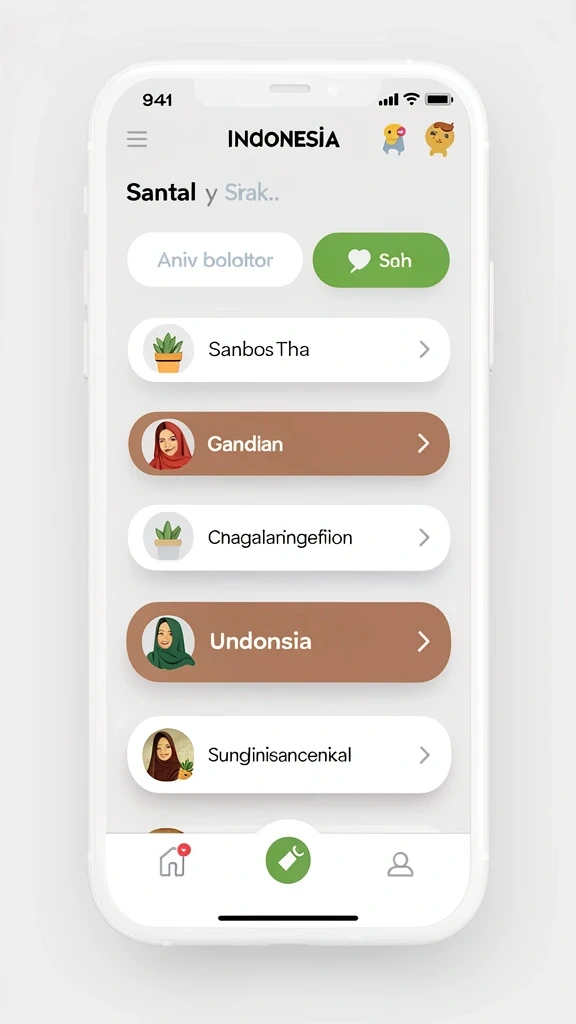Go to the home tab
576x1024 pixels.
(174, 861)
